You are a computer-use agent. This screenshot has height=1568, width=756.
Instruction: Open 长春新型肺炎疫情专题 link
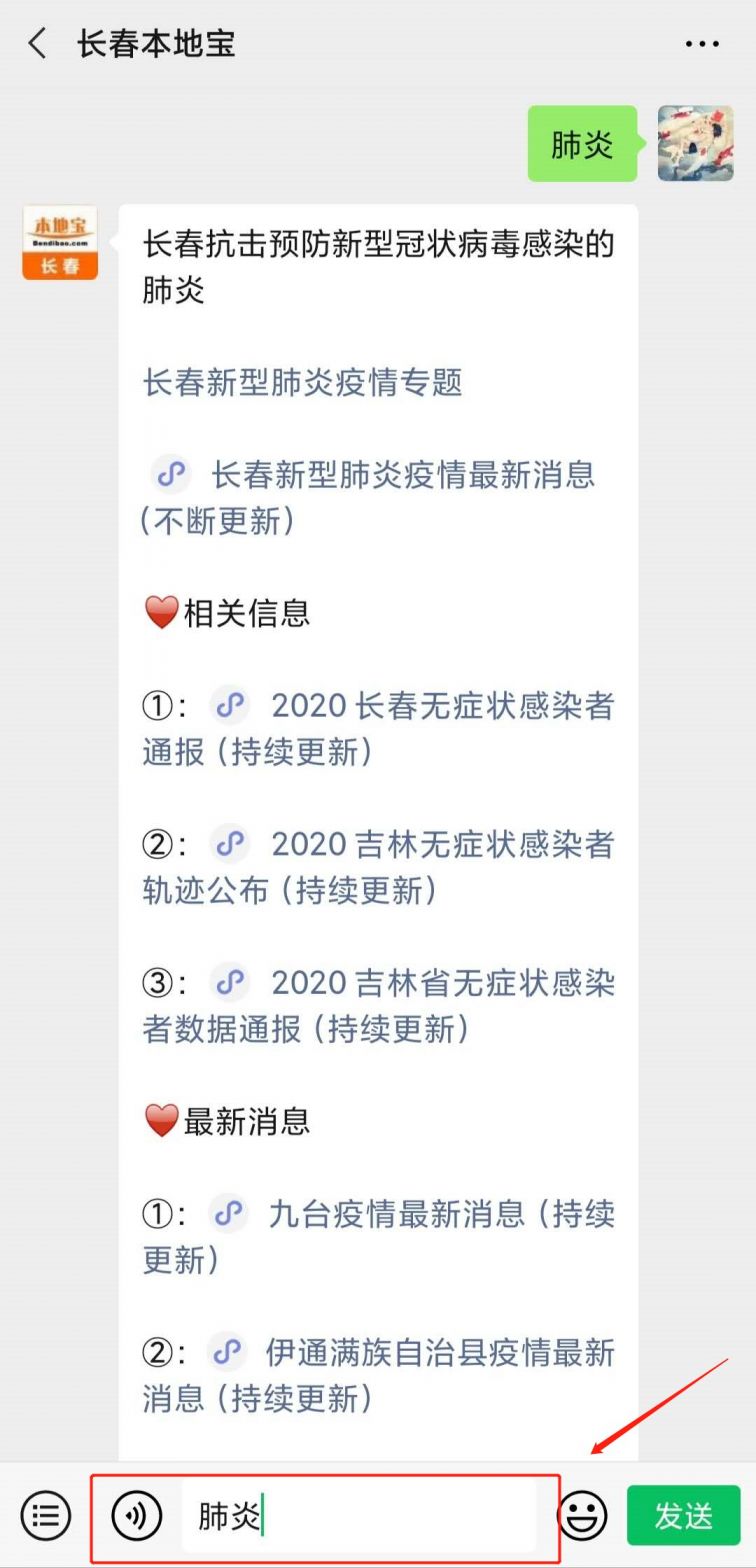pyautogui.click(x=302, y=382)
